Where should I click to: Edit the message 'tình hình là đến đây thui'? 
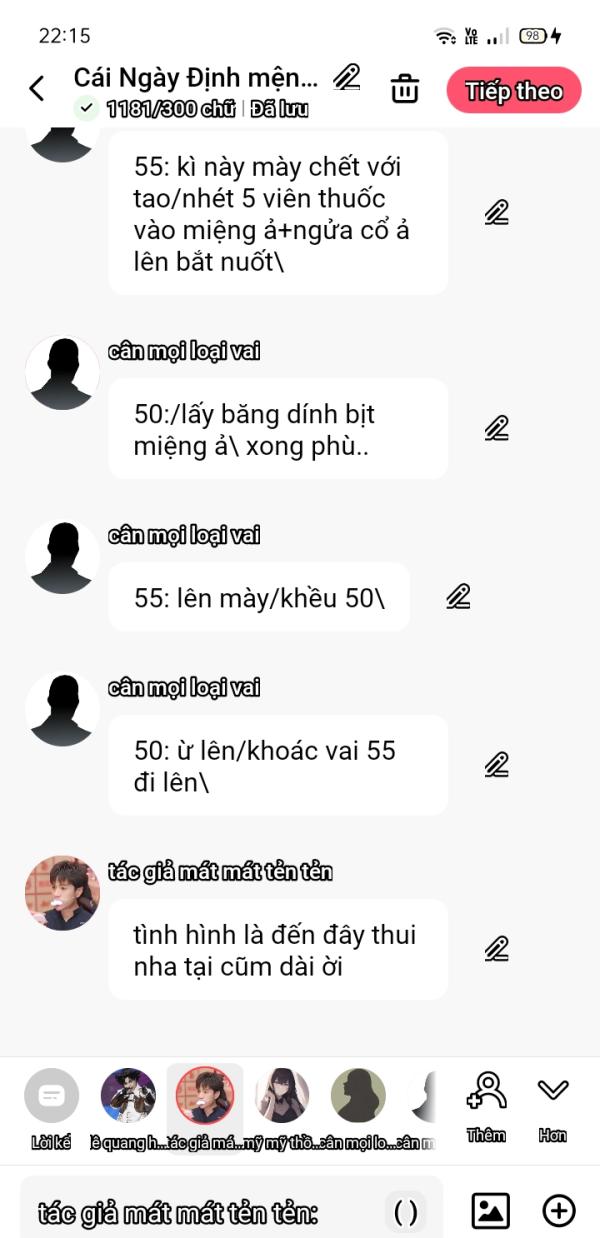pos(496,949)
